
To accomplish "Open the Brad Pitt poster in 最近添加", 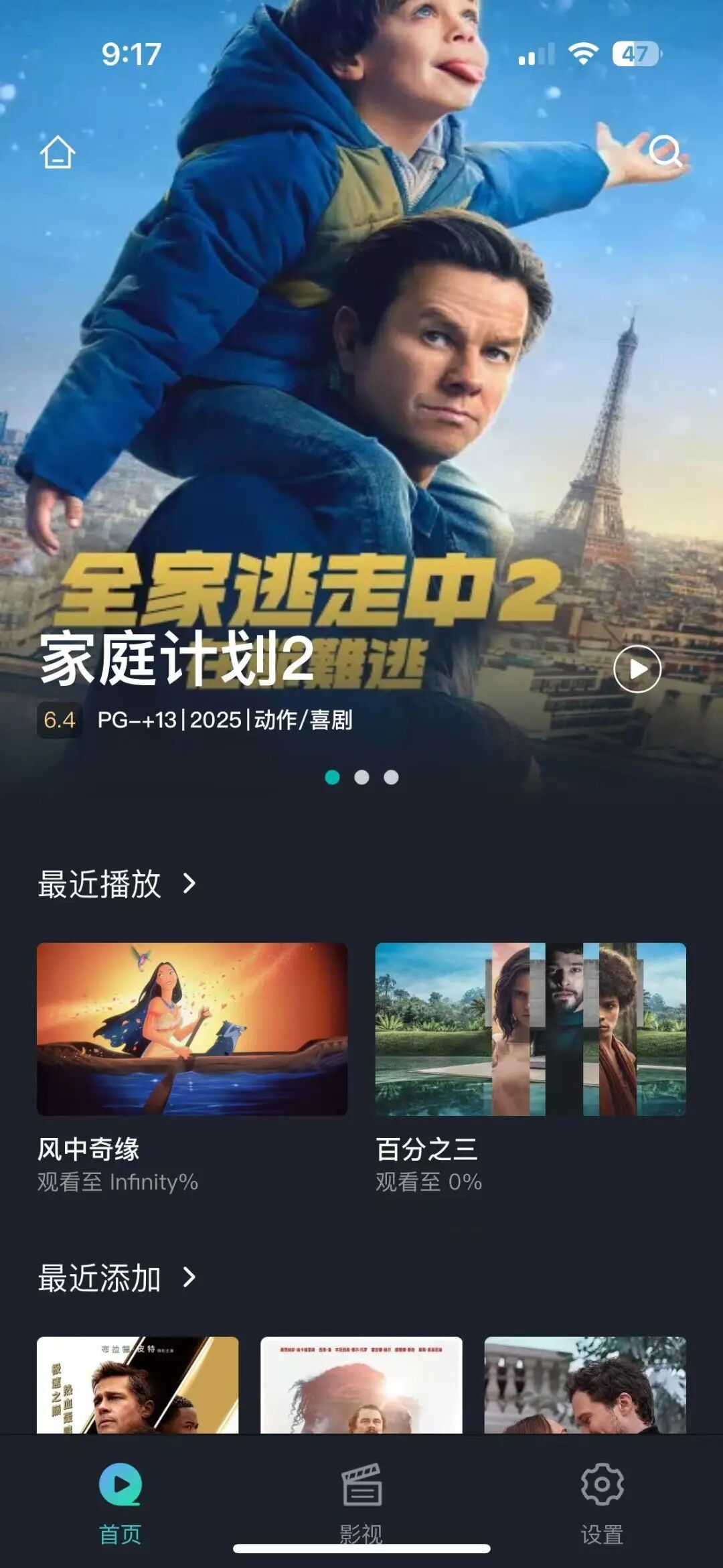I will [x=137, y=1384].
